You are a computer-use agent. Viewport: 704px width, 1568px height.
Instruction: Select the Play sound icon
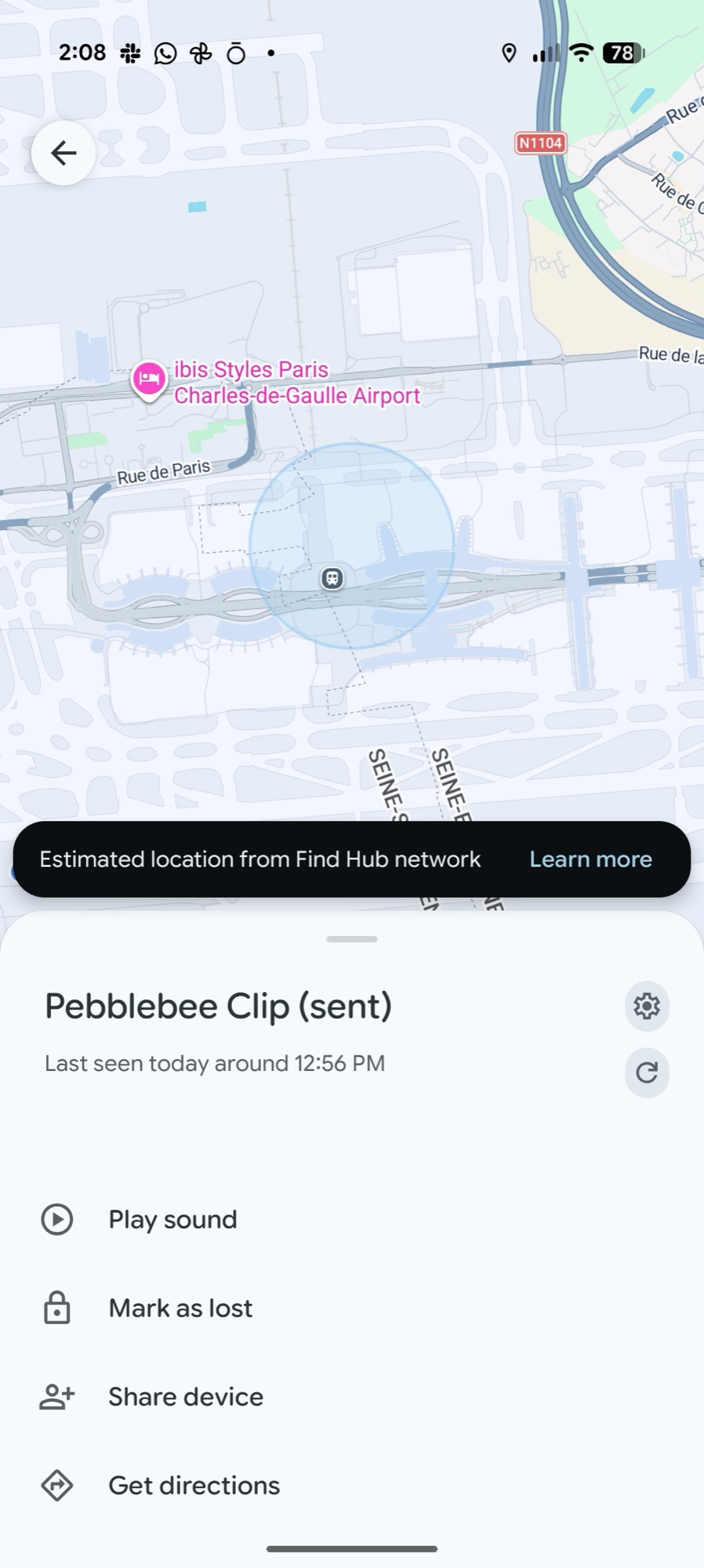[56, 1219]
